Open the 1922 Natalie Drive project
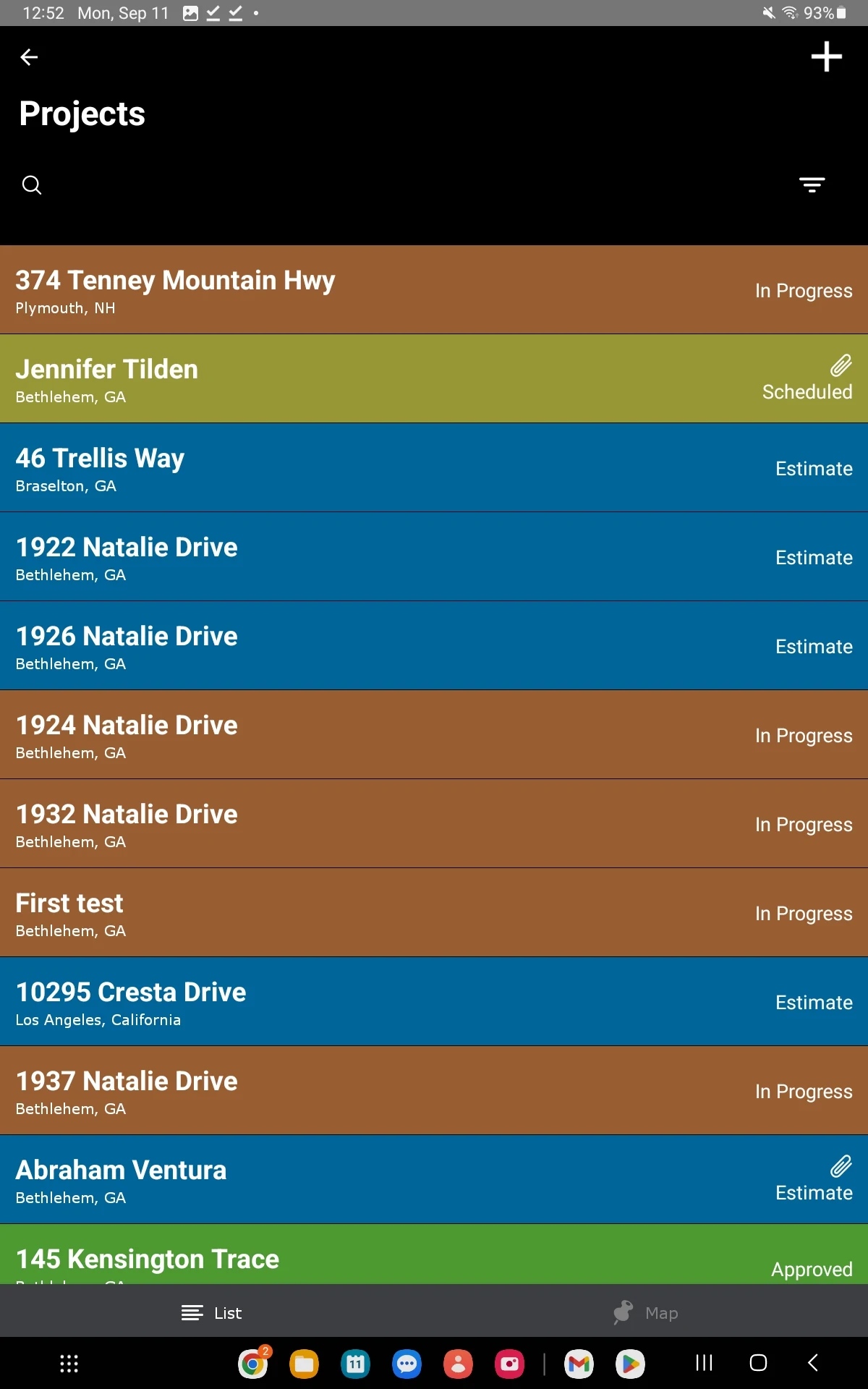Viewport: 868px width, 1389px height. [x=434, y=557]
